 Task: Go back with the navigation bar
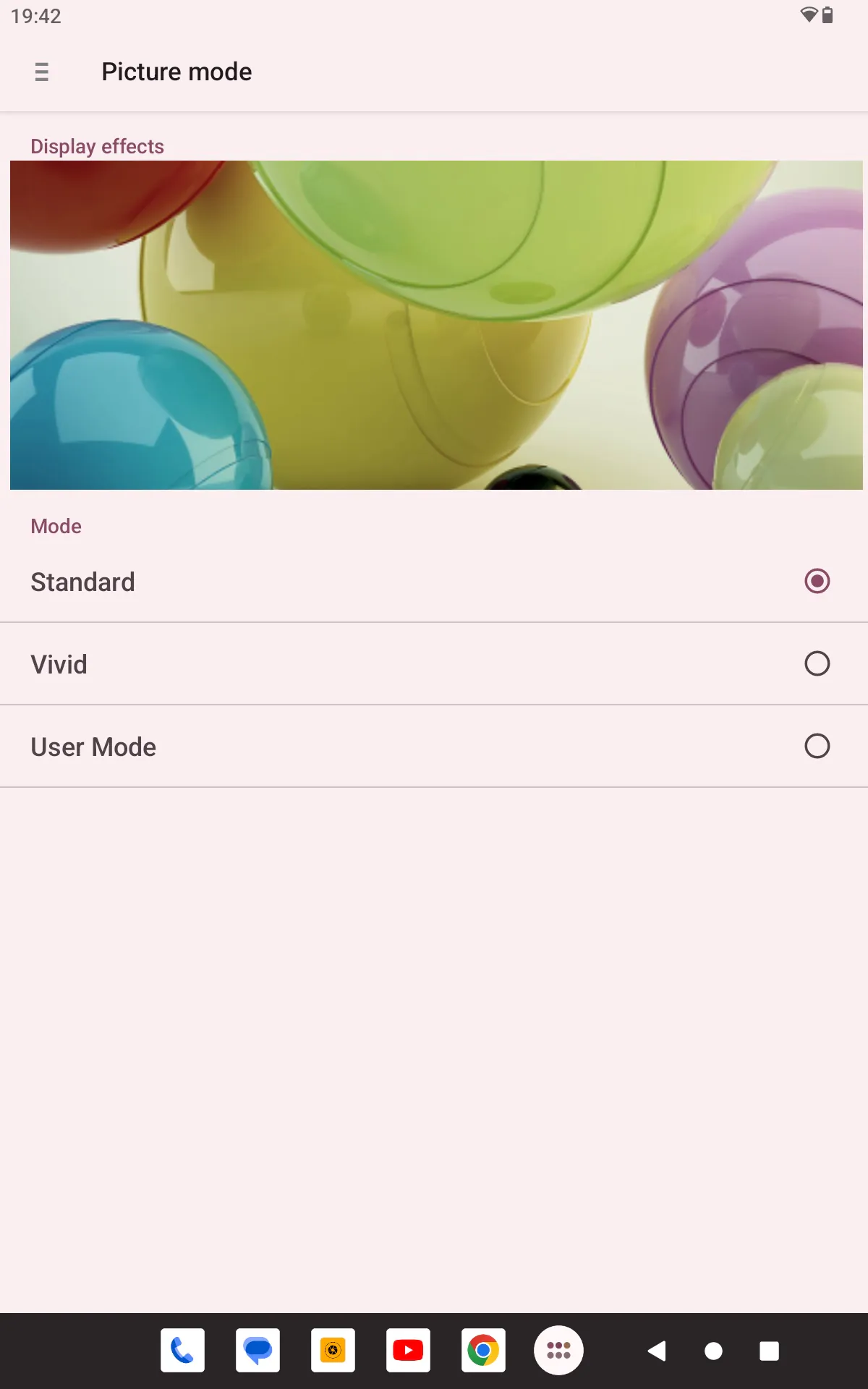[657, 1351]
